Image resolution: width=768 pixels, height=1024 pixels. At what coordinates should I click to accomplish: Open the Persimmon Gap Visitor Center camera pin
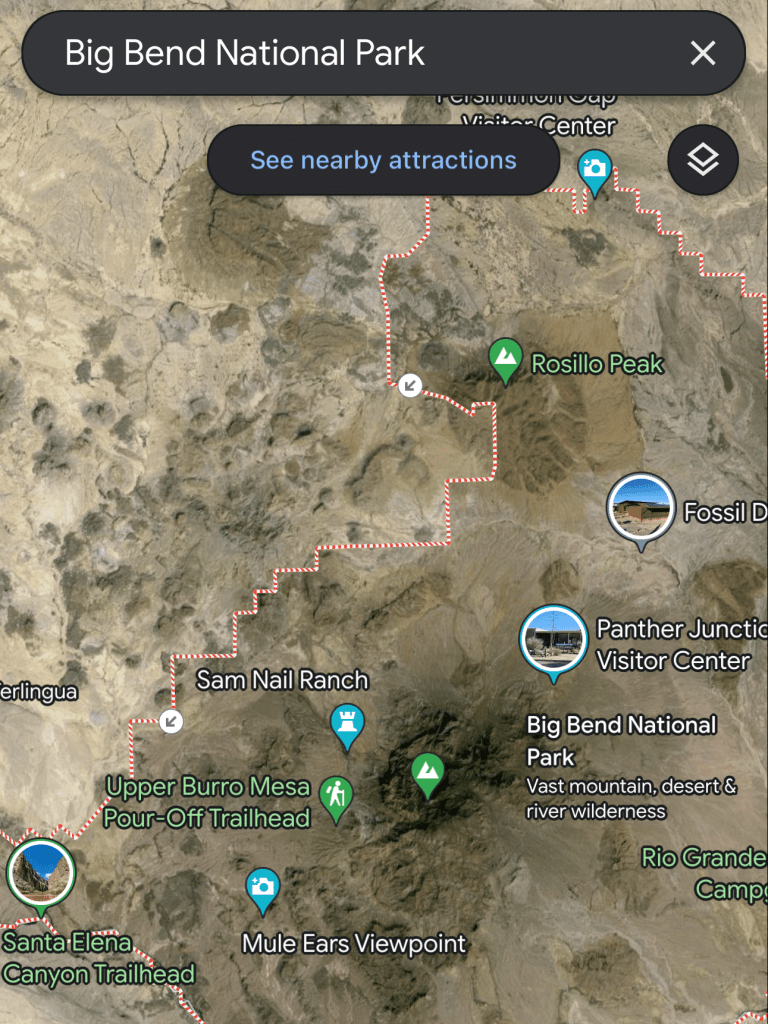point(594,168)
